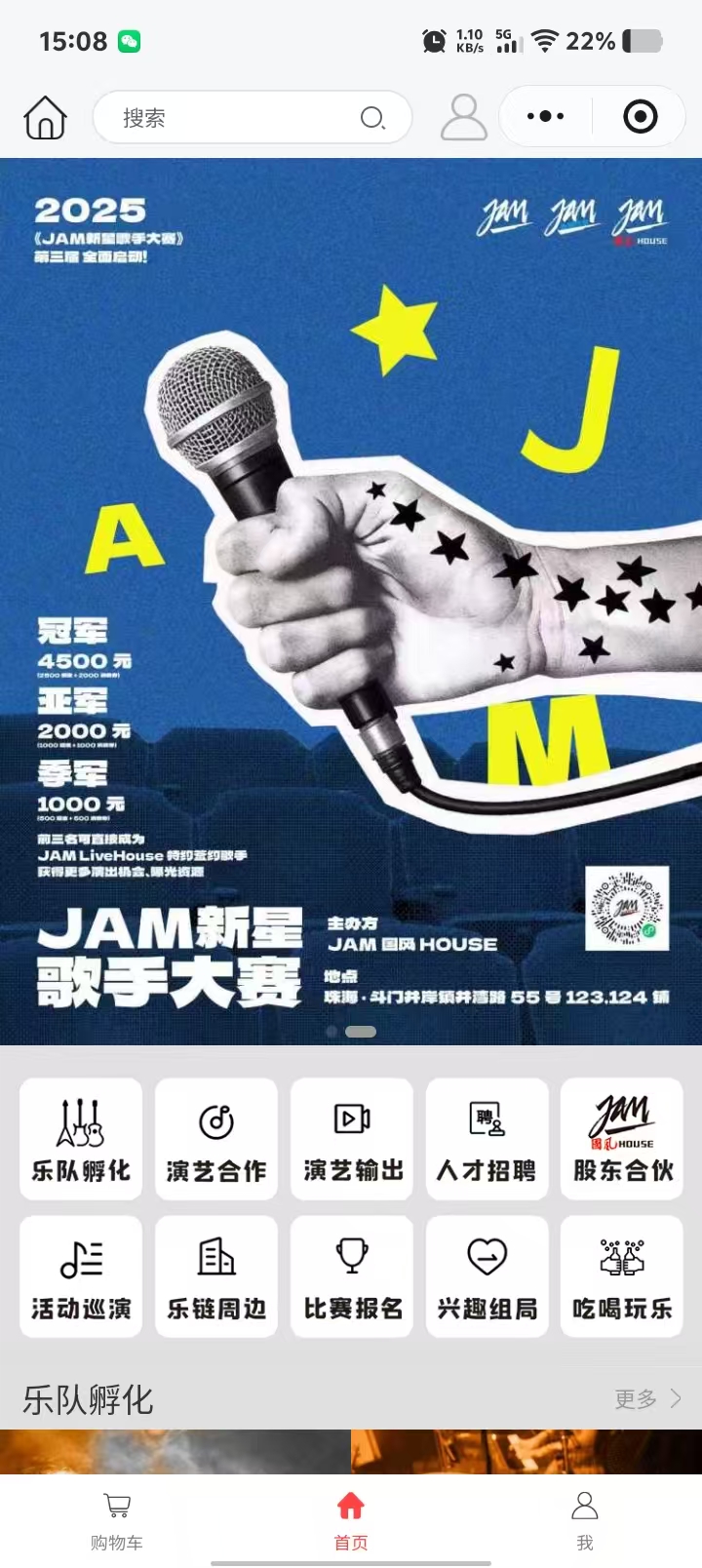Go to the 我 tab
Screen dimensions: 702x1568
point(585,1521)
